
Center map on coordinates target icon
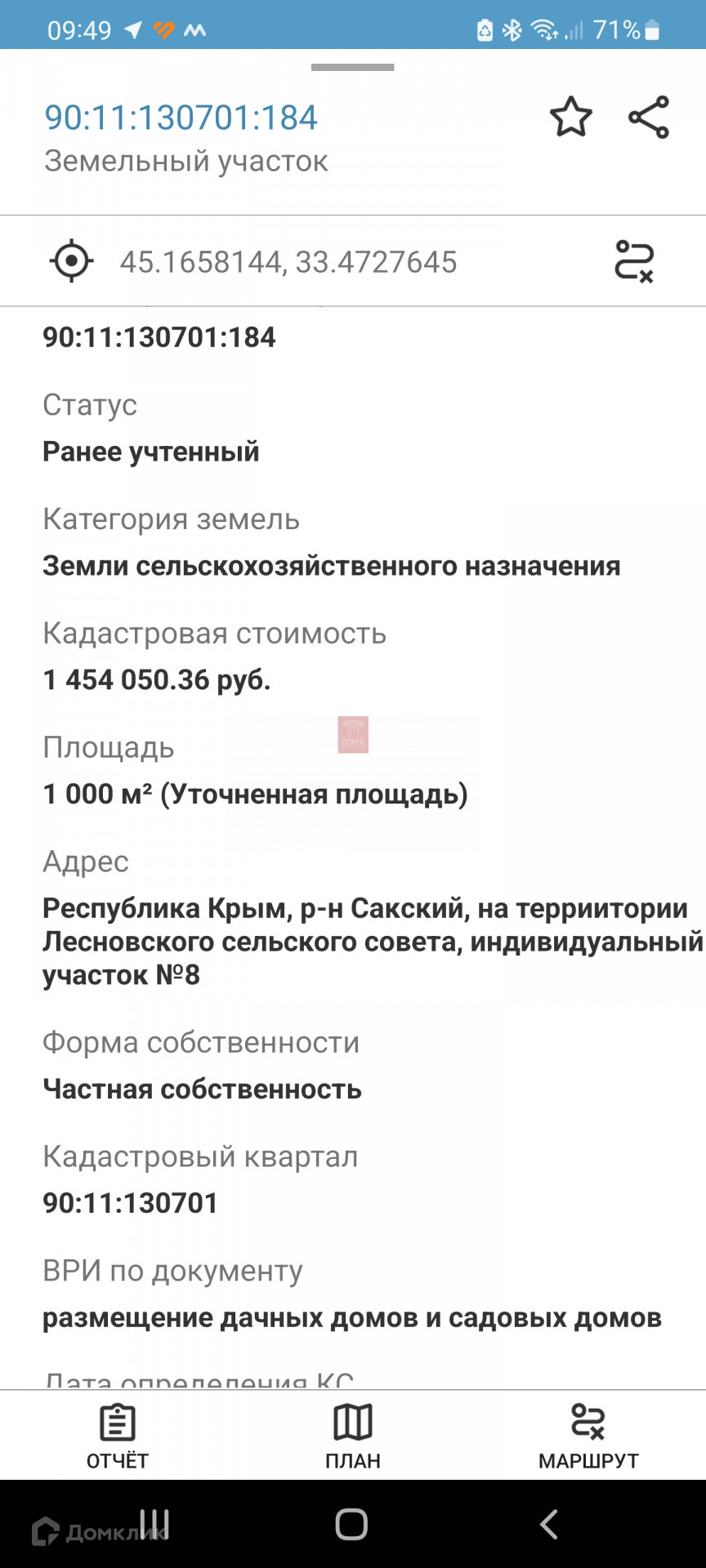click(x=72, y=261)
